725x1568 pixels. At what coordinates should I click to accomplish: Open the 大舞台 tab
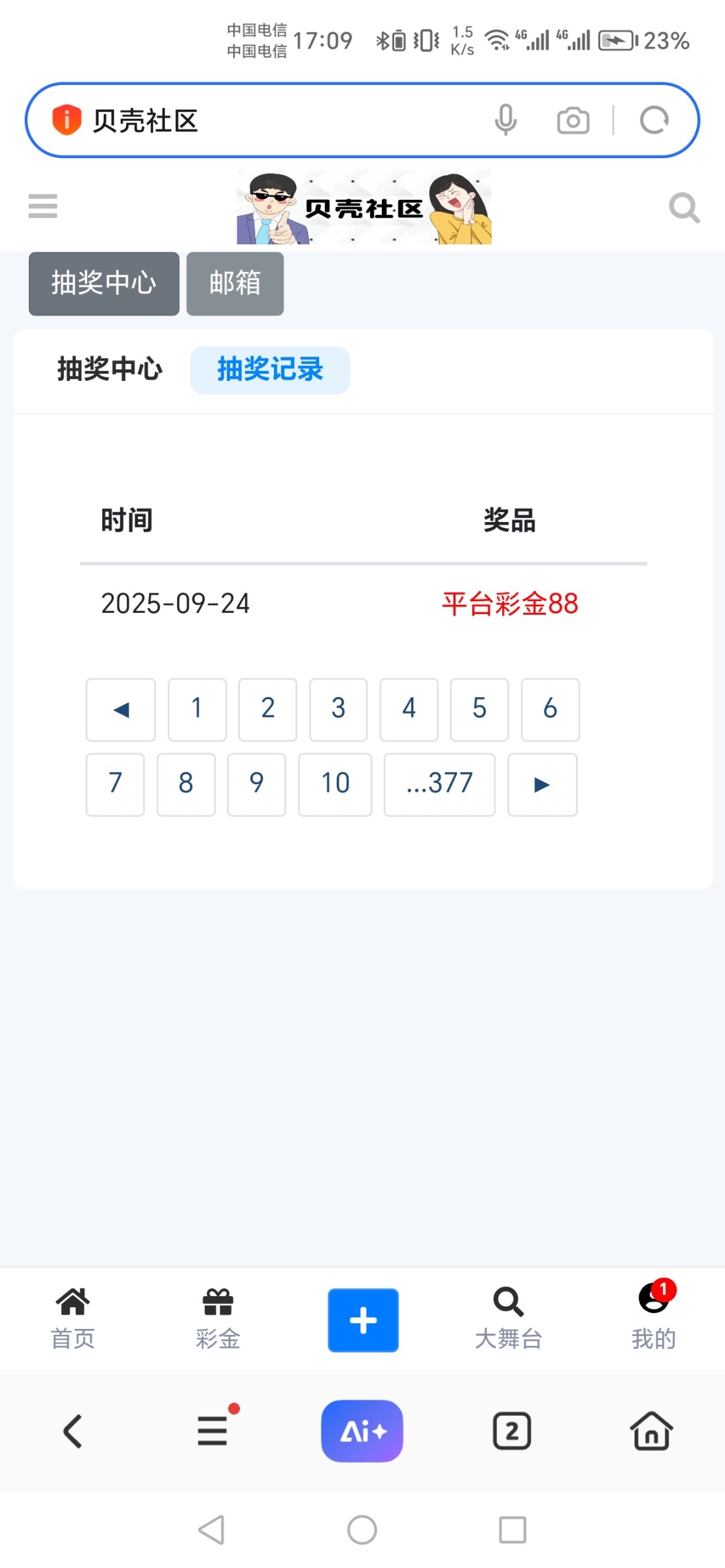pos(508,1319)
